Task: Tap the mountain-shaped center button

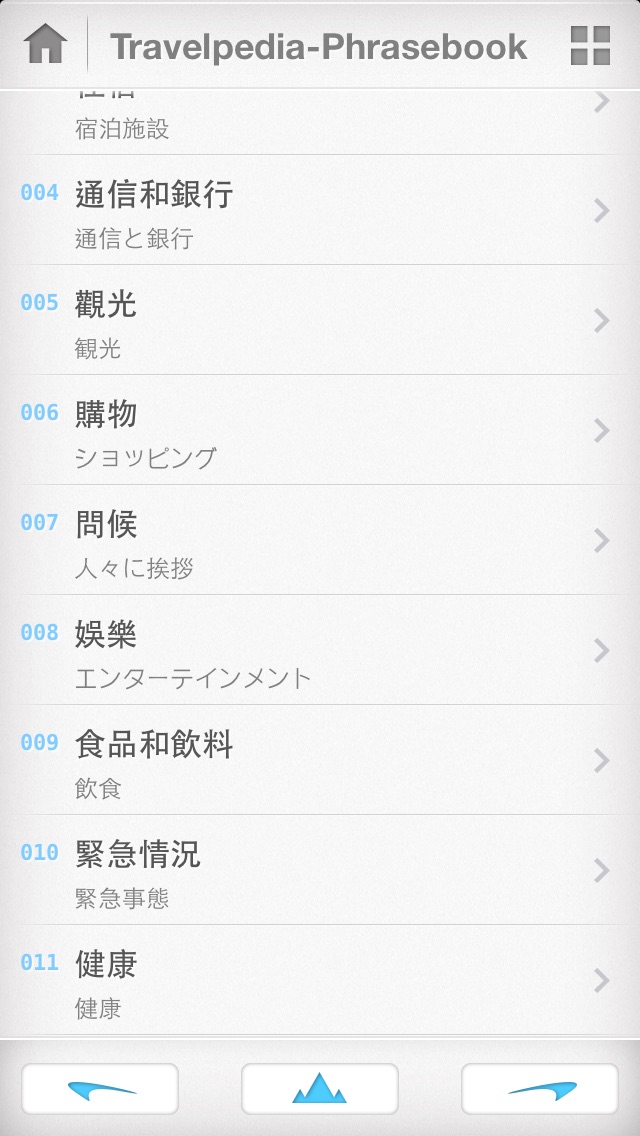Action: pyautogui.click(x=320, y=1088)
